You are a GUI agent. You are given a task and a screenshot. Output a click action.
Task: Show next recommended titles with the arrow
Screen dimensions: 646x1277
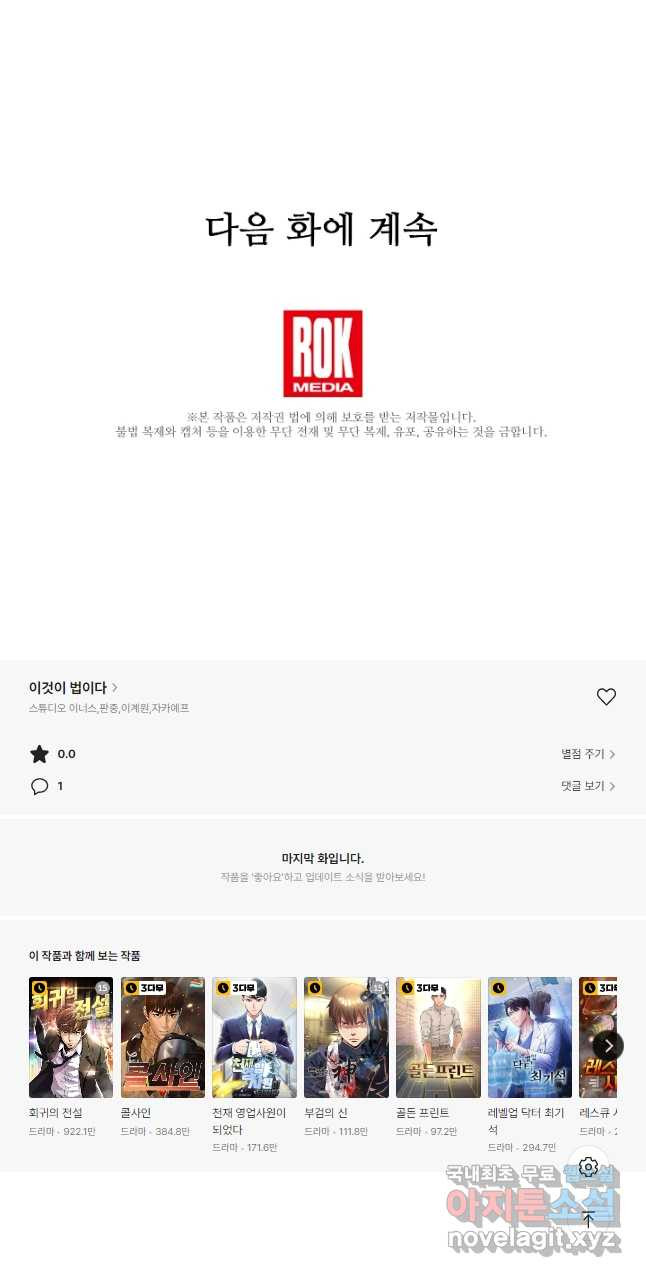coord(608,1045)
